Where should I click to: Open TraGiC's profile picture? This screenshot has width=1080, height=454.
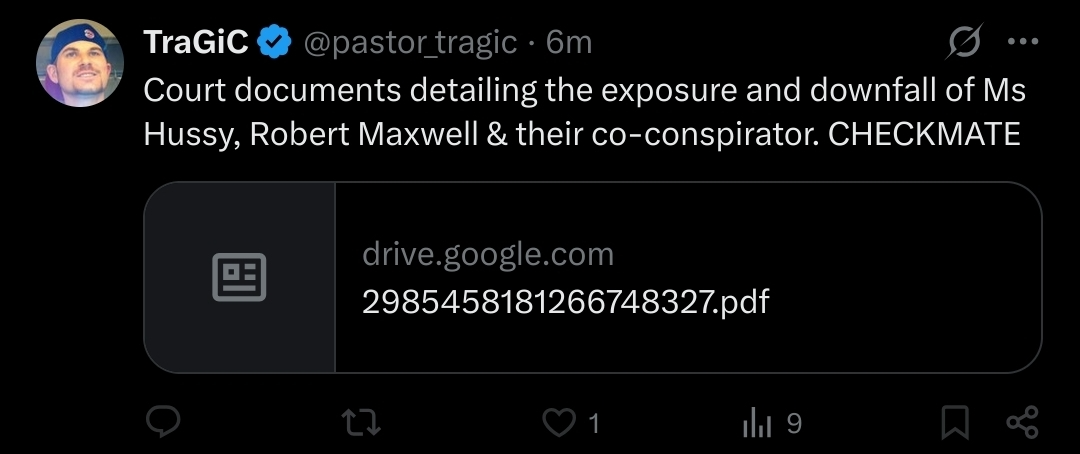(x=79, y=63)
